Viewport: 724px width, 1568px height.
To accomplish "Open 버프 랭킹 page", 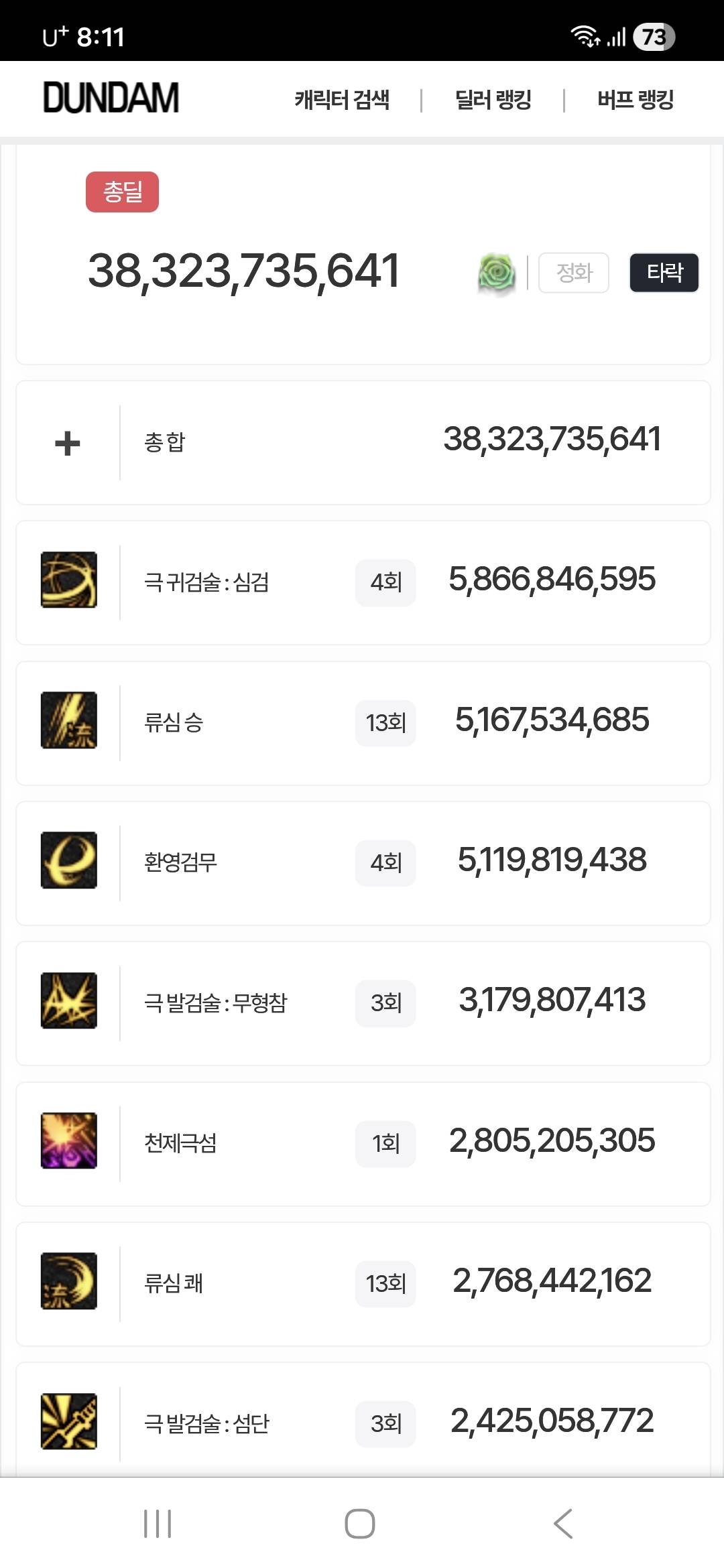I will click(x=636, y=100).
